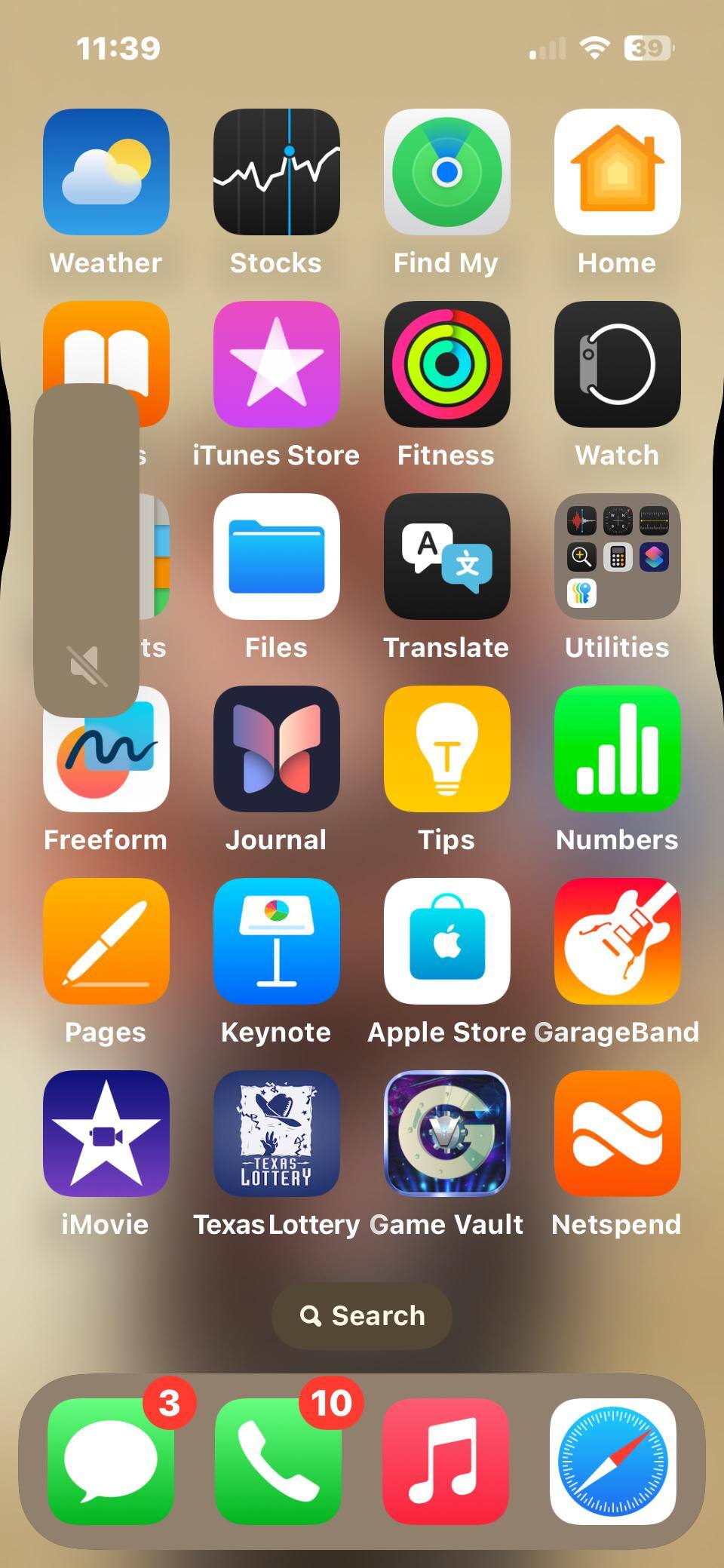
Task: Open the Weather app
Action: click(106, 172)
